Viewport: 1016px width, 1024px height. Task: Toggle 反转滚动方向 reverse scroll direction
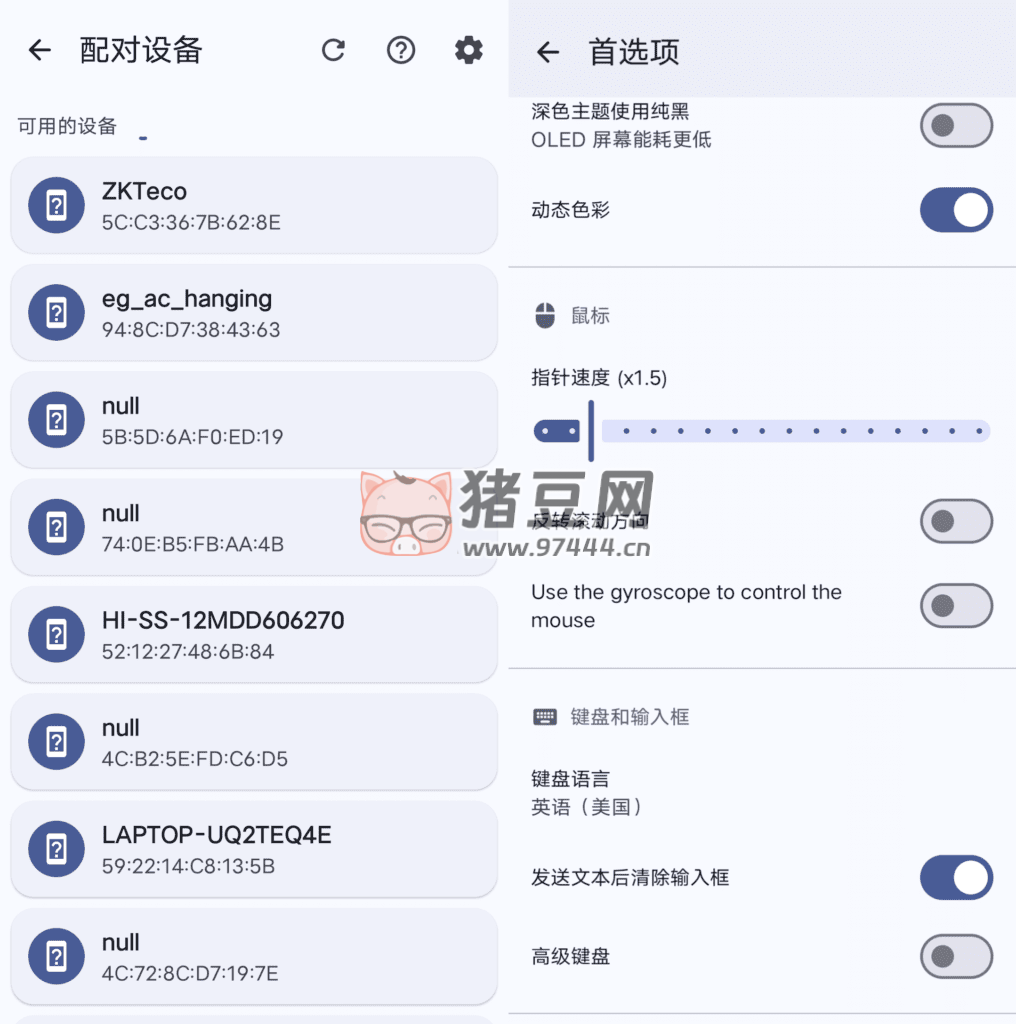[x=955, y=521]
